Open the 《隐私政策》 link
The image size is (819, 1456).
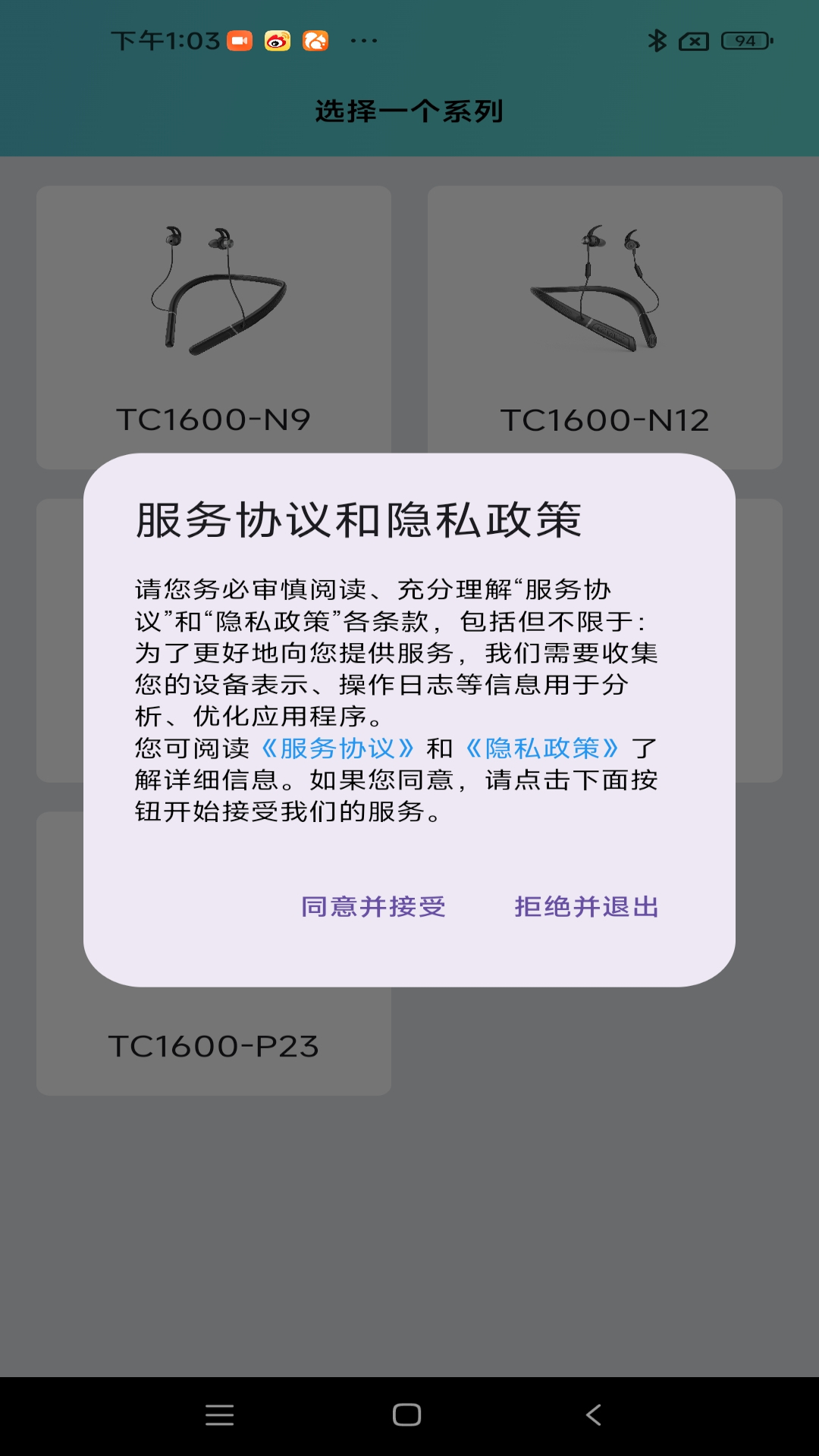(542, 748)
